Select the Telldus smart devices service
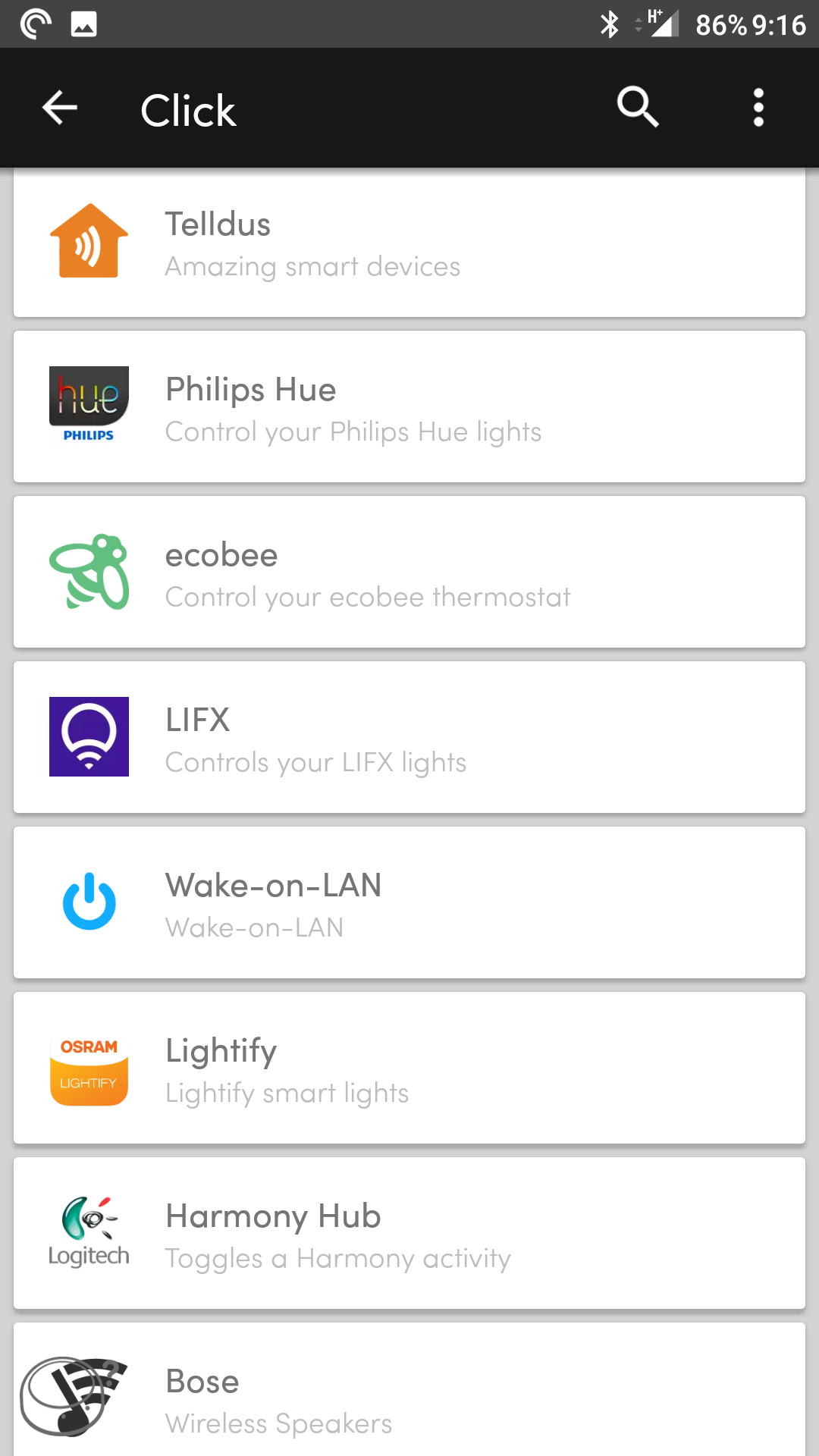Viewport: 819px width, 1456px height. pos(409,243)
